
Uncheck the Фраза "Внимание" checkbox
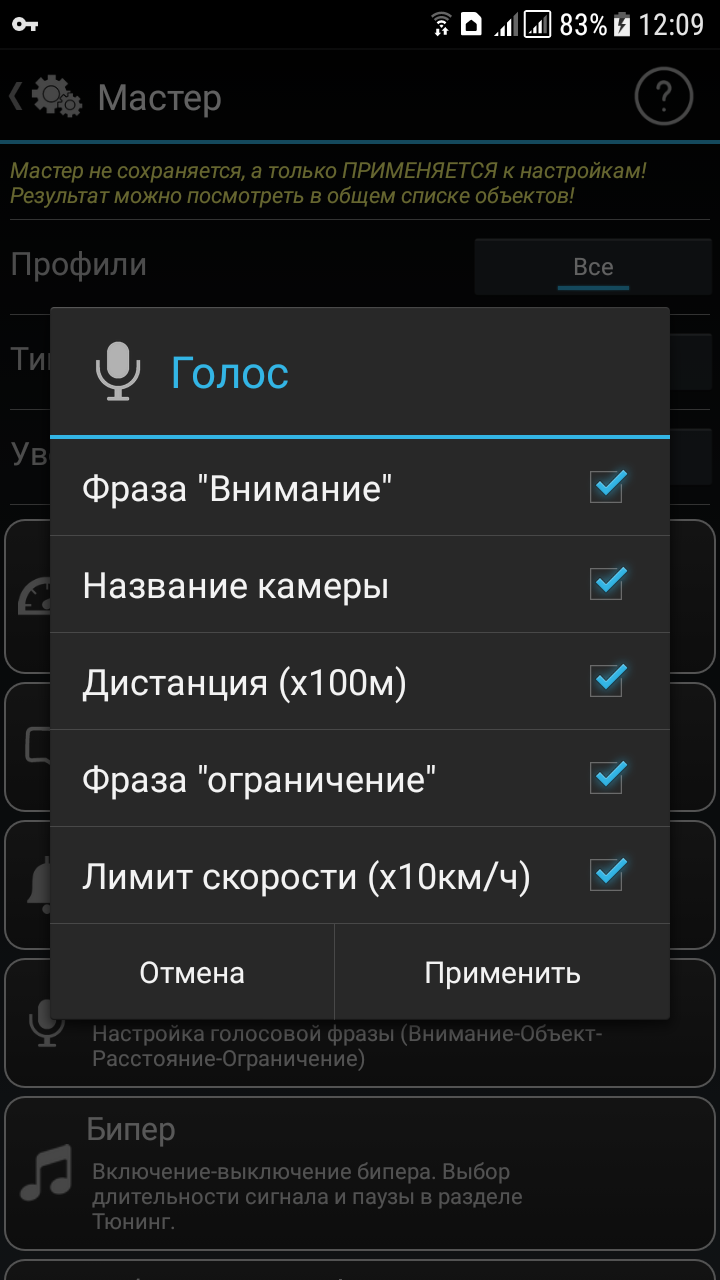coord(606,488)
